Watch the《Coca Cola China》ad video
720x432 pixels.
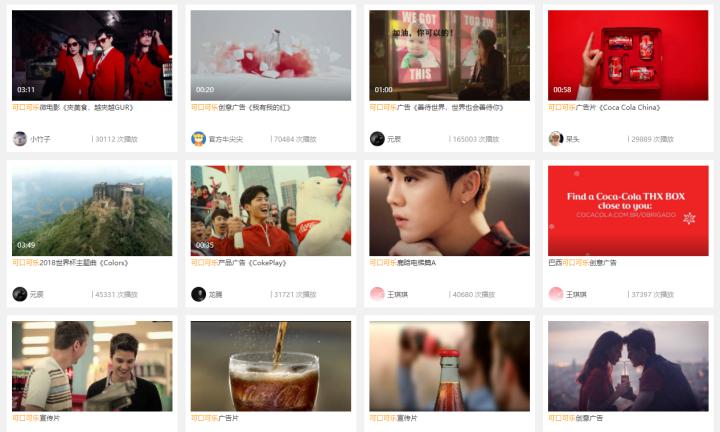[x=628, y=55]
